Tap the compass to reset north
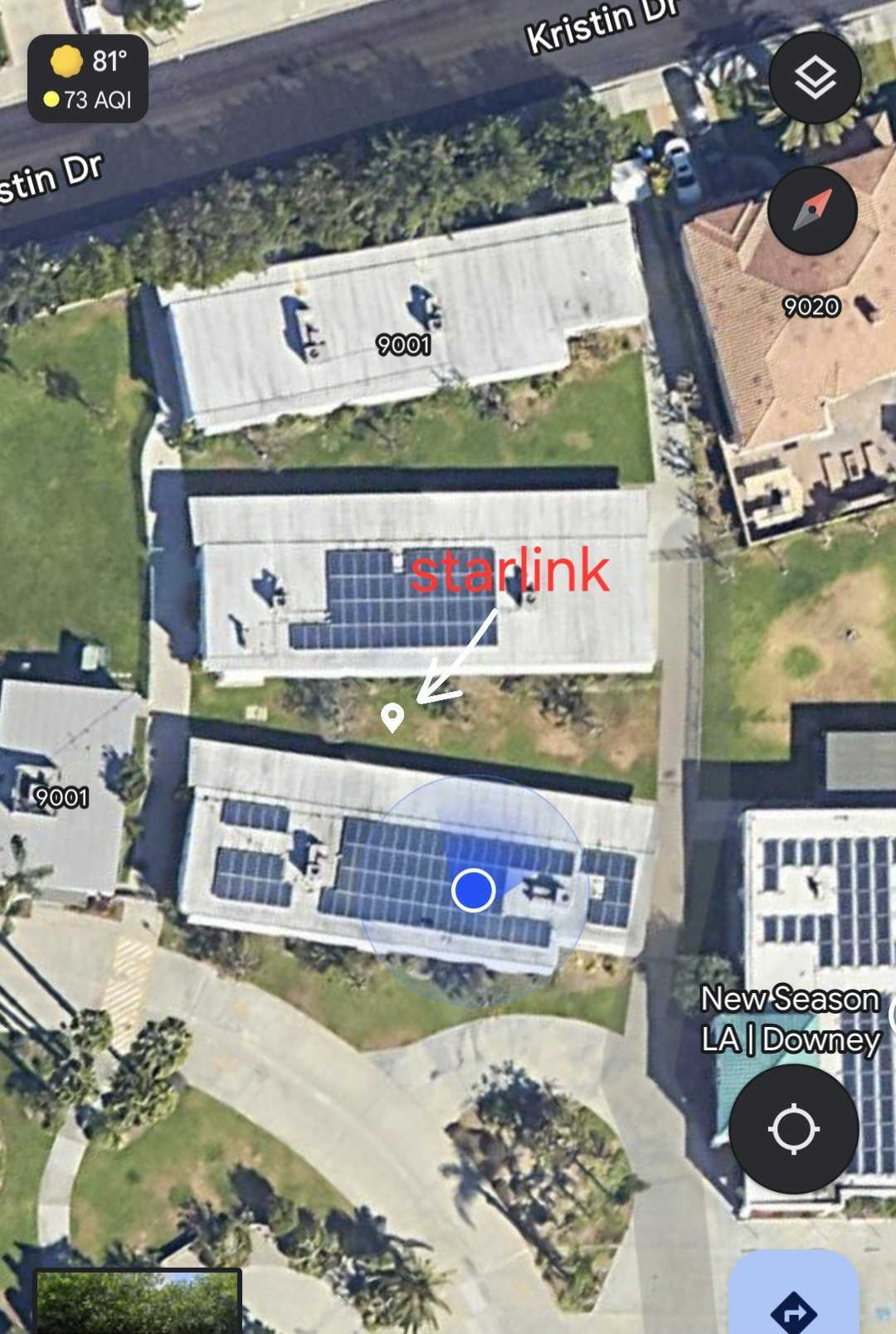896x1334 pixels. tap(811, 210)
